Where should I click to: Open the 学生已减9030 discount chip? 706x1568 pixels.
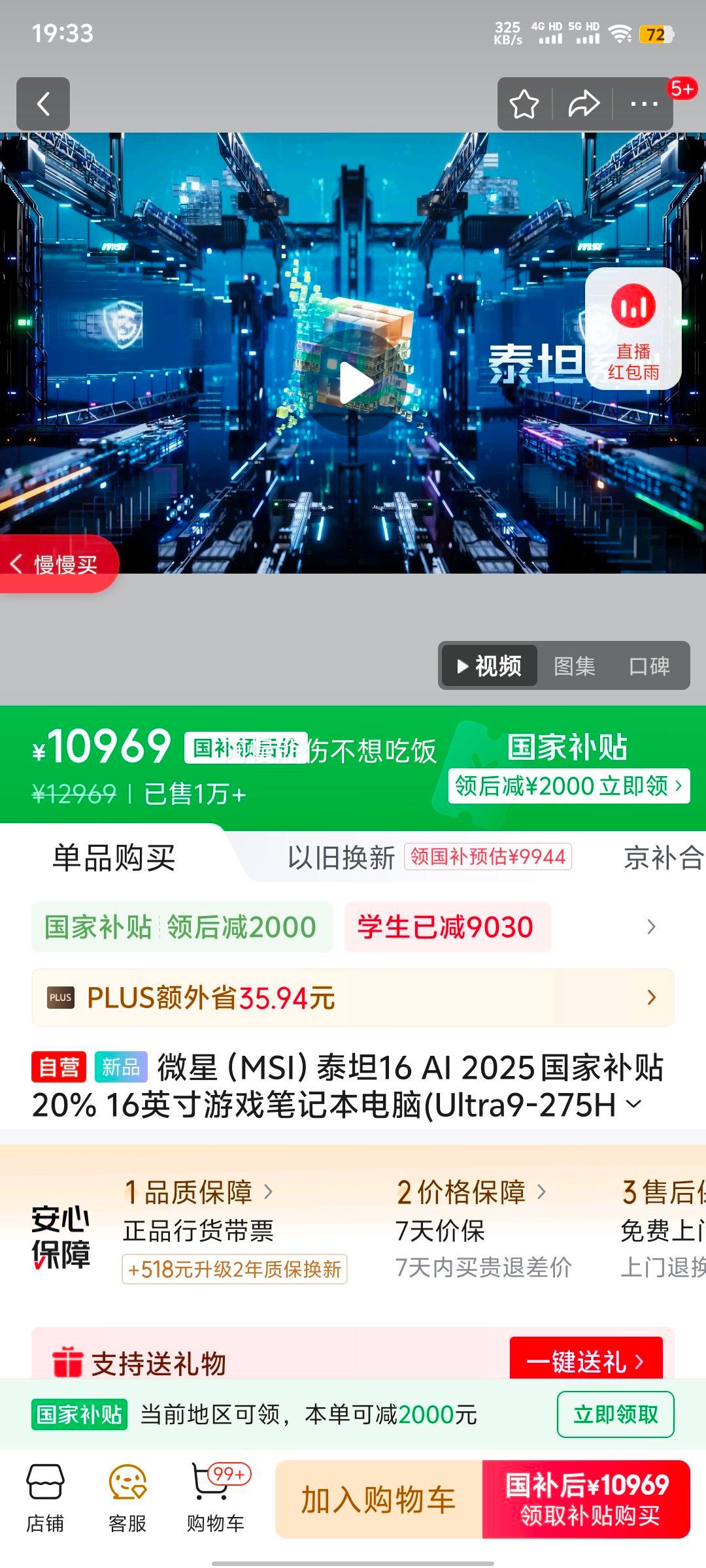(446, 927)
